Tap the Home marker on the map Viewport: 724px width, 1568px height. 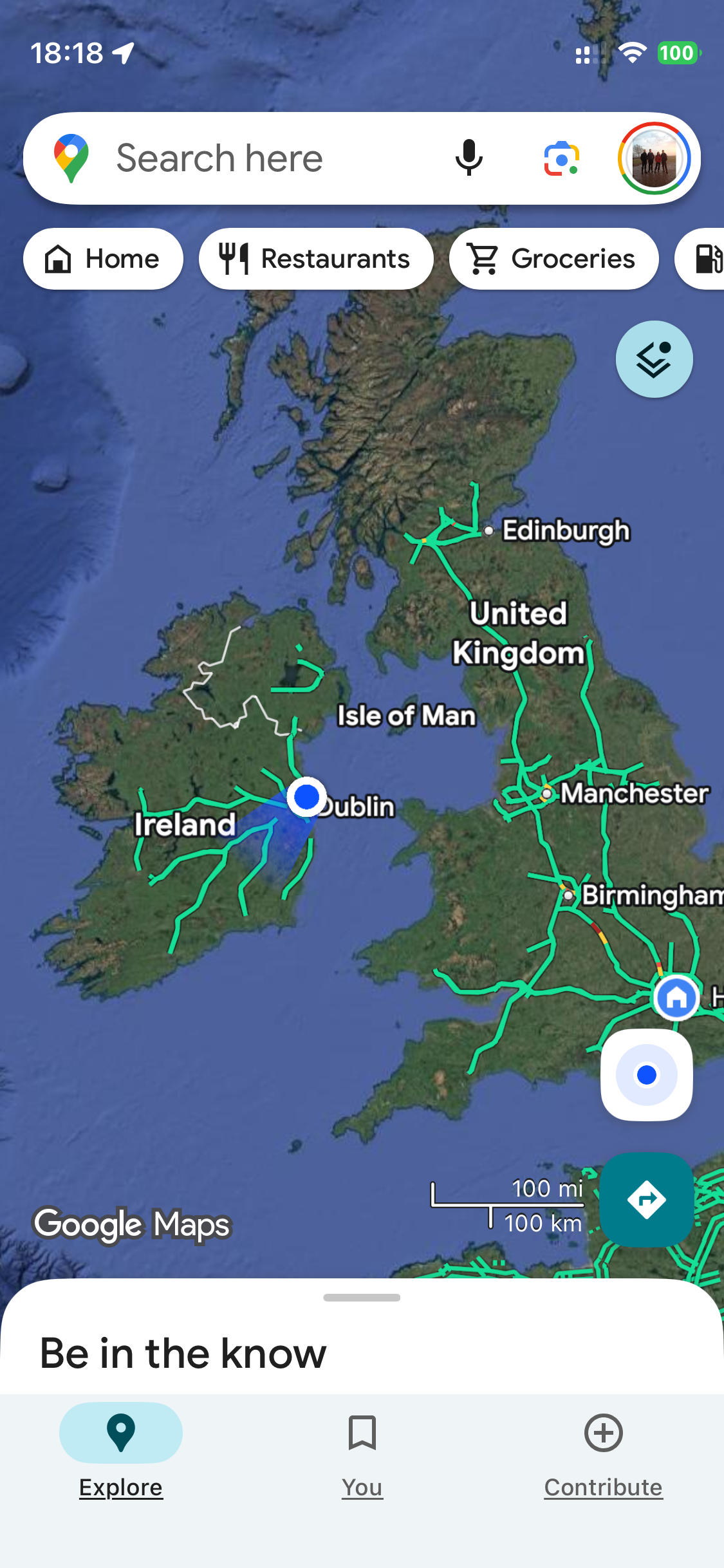[x=676, y=998]
